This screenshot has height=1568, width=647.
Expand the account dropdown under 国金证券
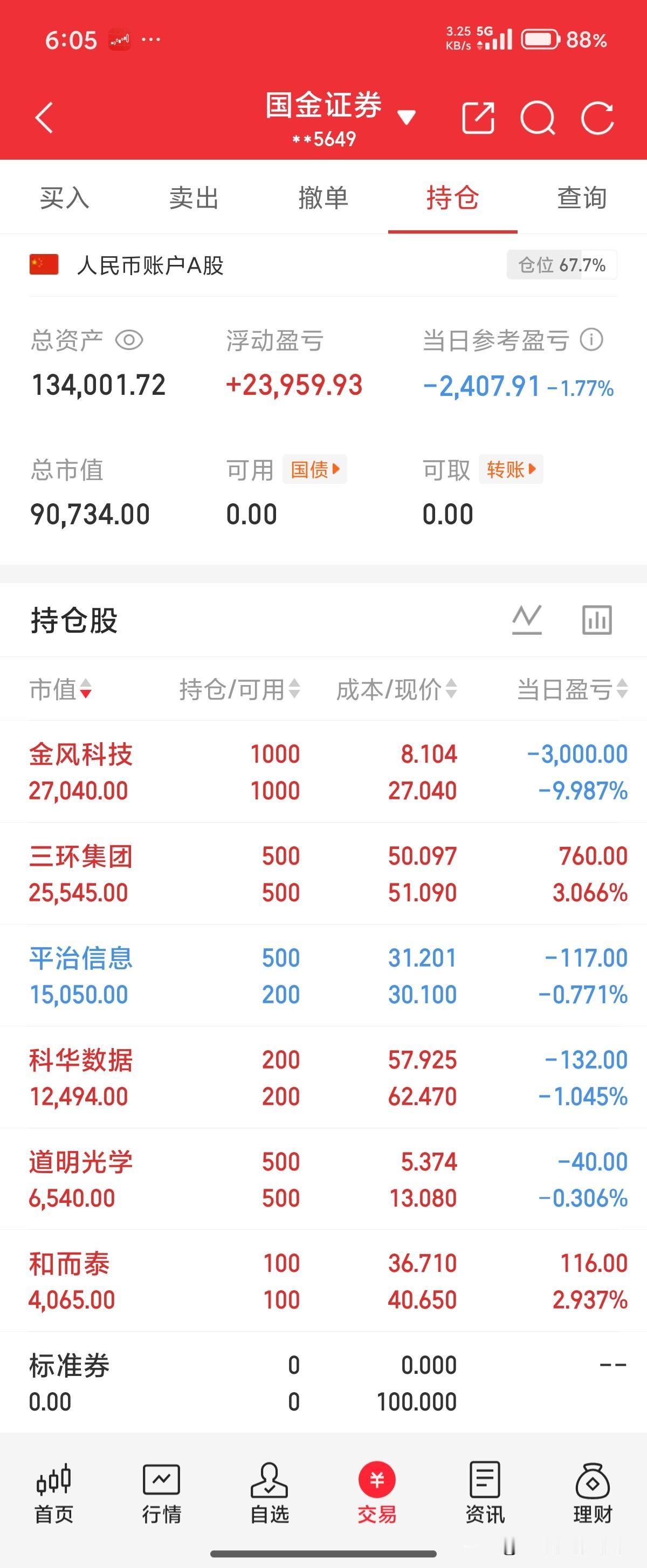[x=408, y=118]
